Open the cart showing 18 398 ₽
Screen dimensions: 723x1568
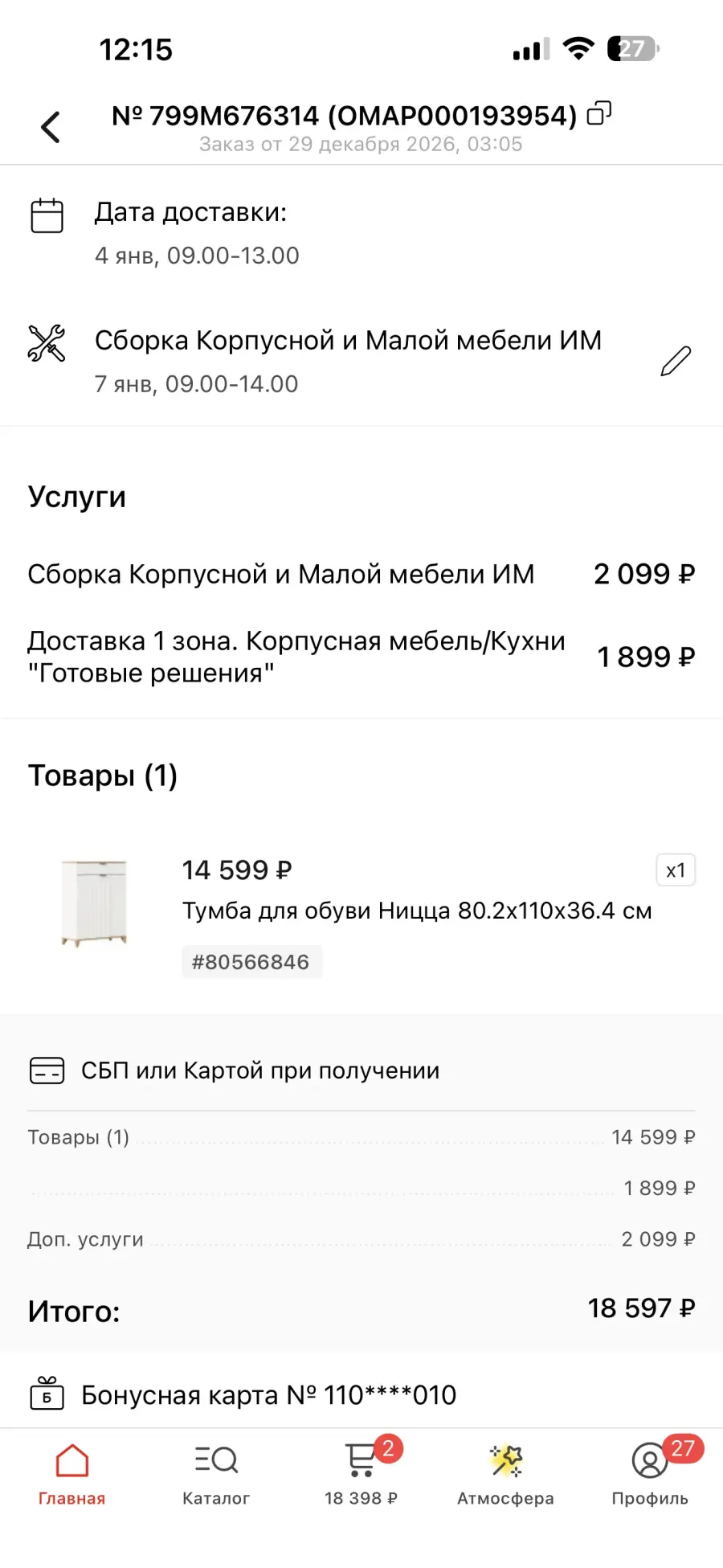pos(361,1474)
